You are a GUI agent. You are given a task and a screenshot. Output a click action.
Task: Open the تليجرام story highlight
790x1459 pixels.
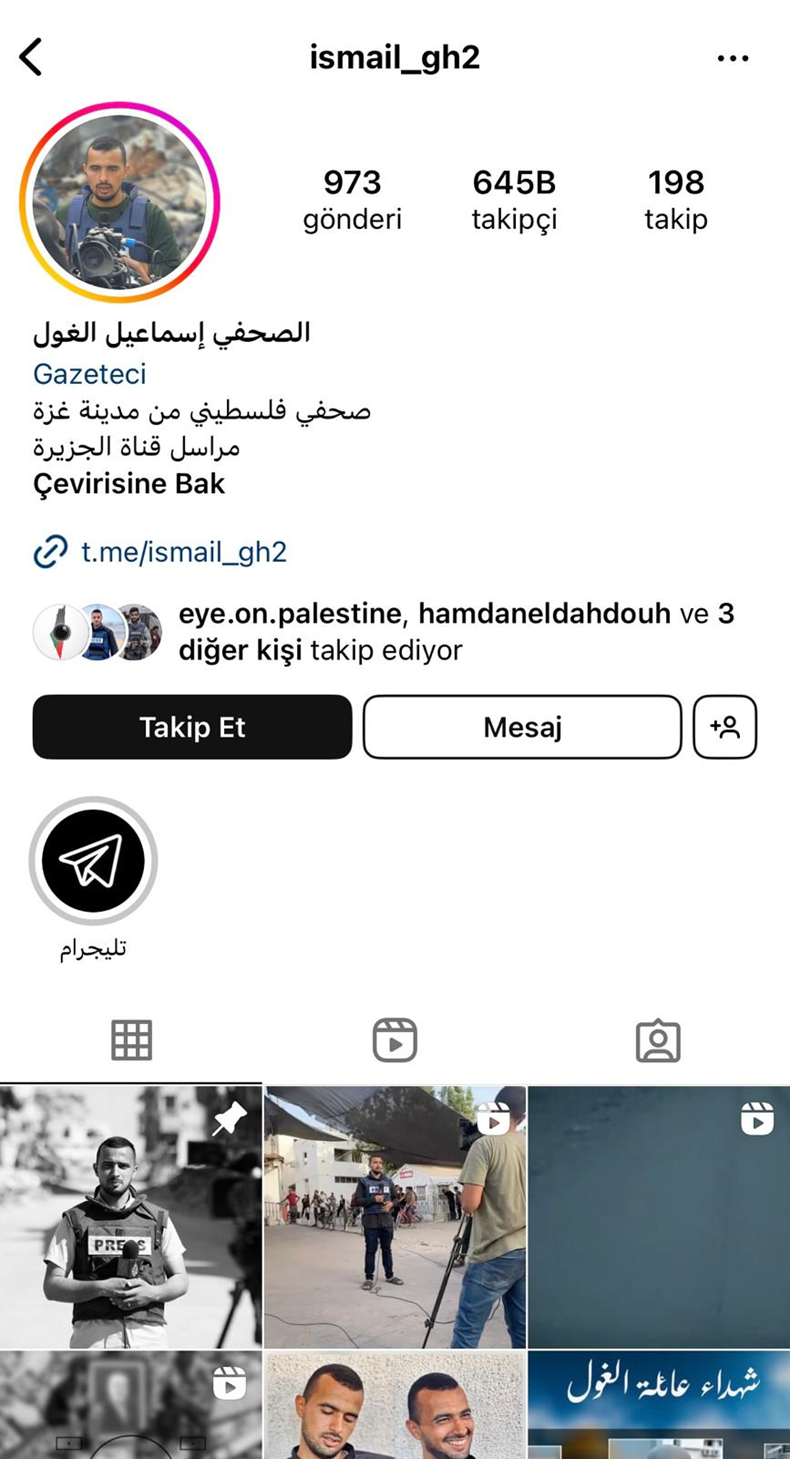(x=93, y=862)
